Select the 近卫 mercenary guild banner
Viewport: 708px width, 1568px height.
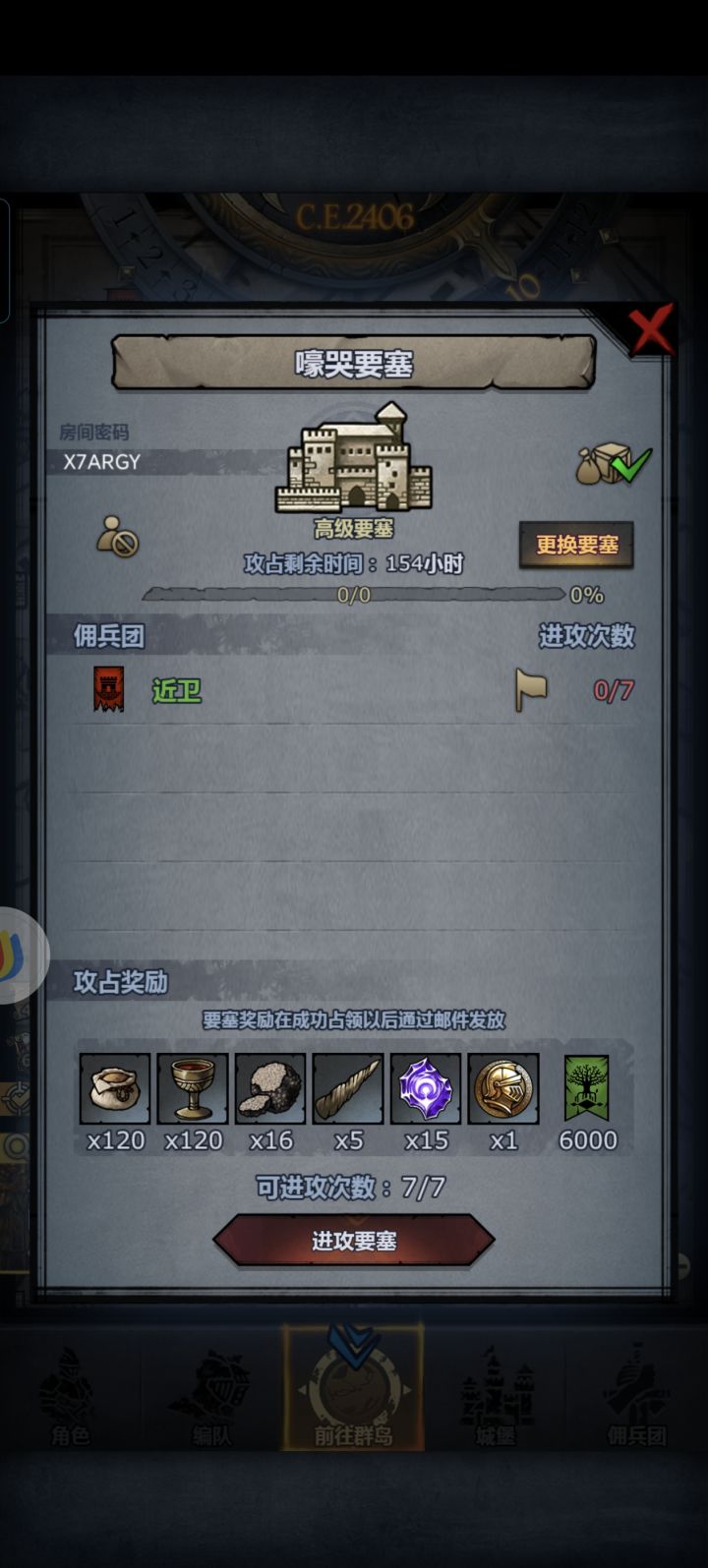click(110, 690)
